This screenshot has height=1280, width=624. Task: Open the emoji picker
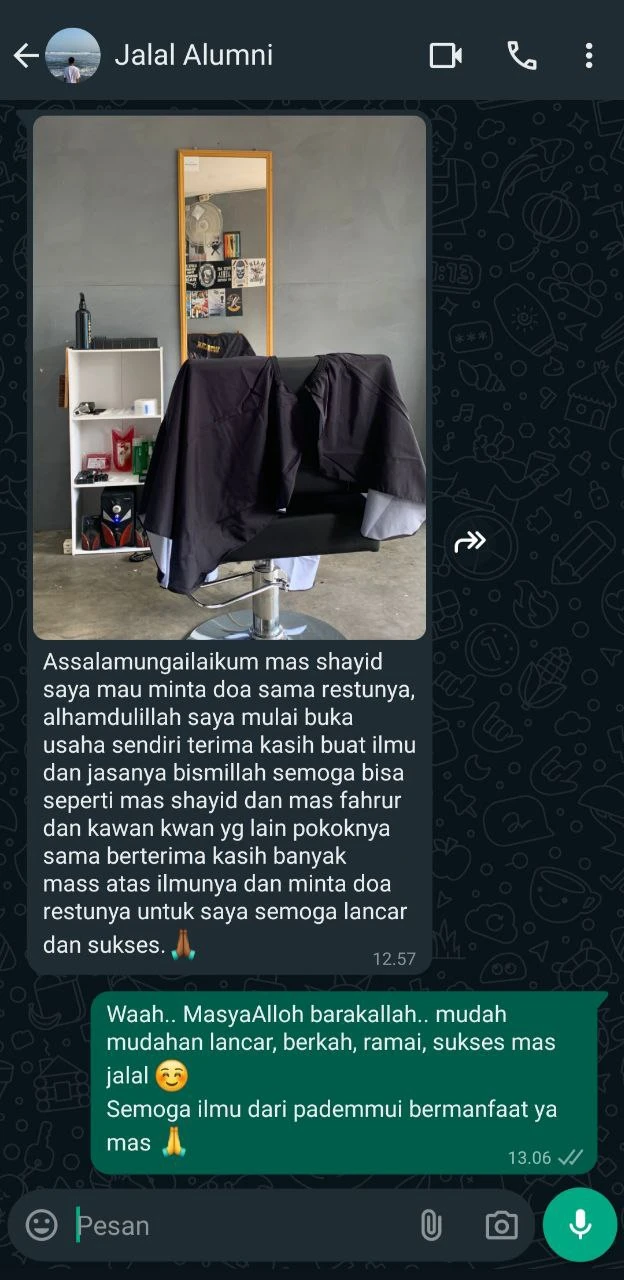point(41,1225)
